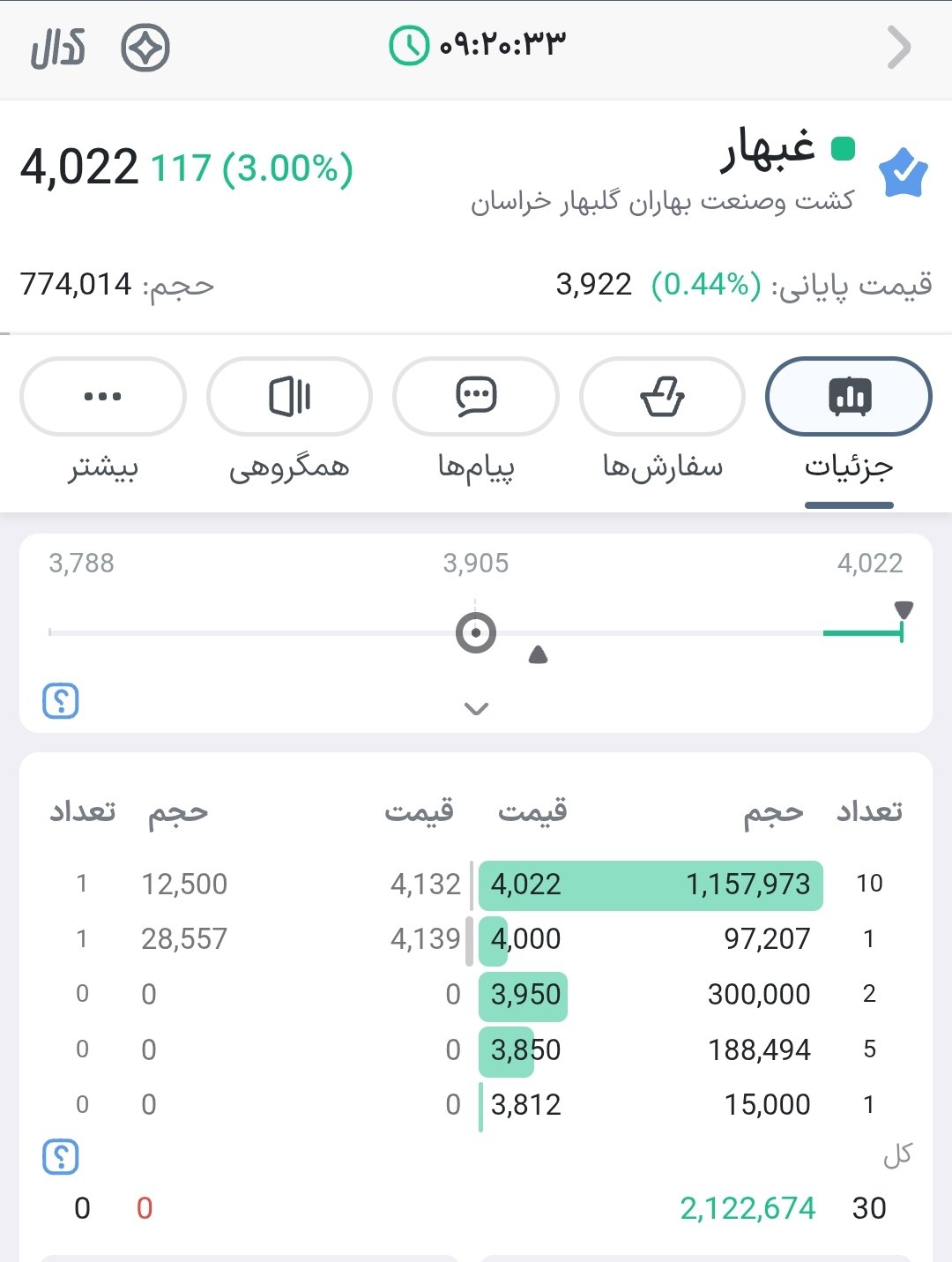The height and width of the screenshot is (1262, 952).
Task: Open help icon under the order book
Action: (61, 1157)
